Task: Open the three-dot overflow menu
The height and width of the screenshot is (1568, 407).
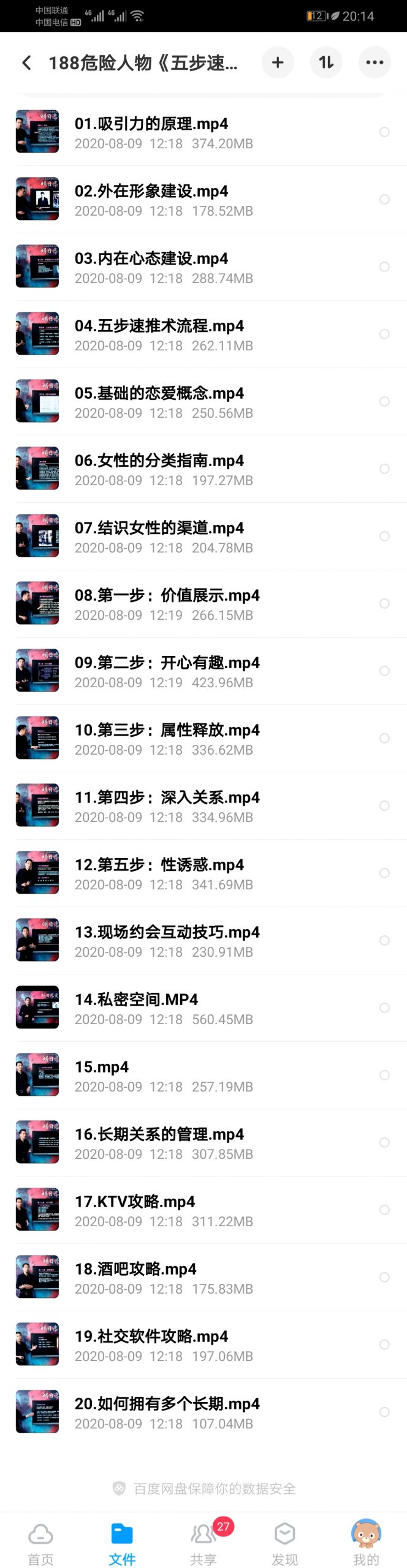Action: point(375,62)
